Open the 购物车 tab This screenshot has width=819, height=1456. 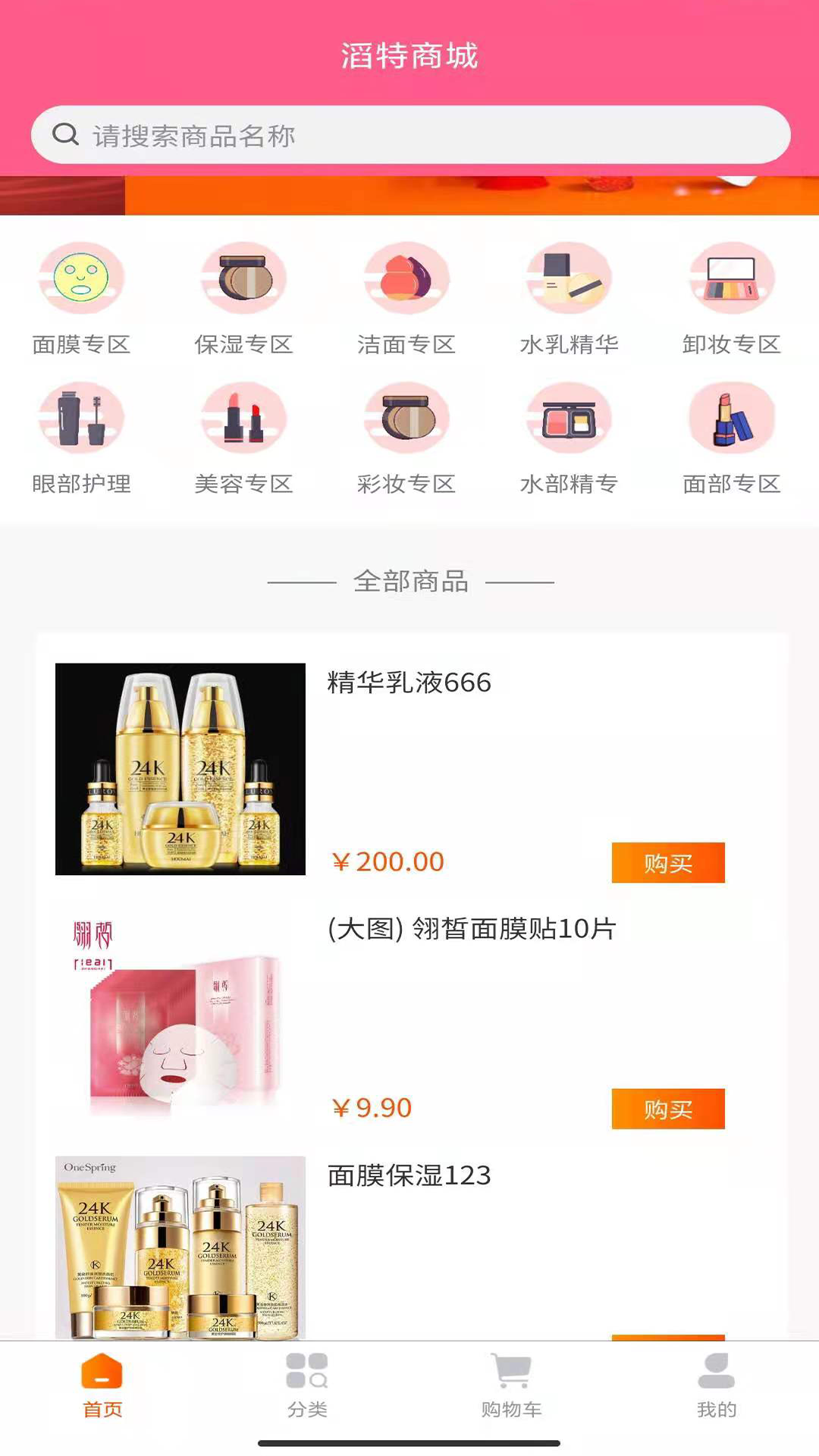click(x=512, y=1386)
